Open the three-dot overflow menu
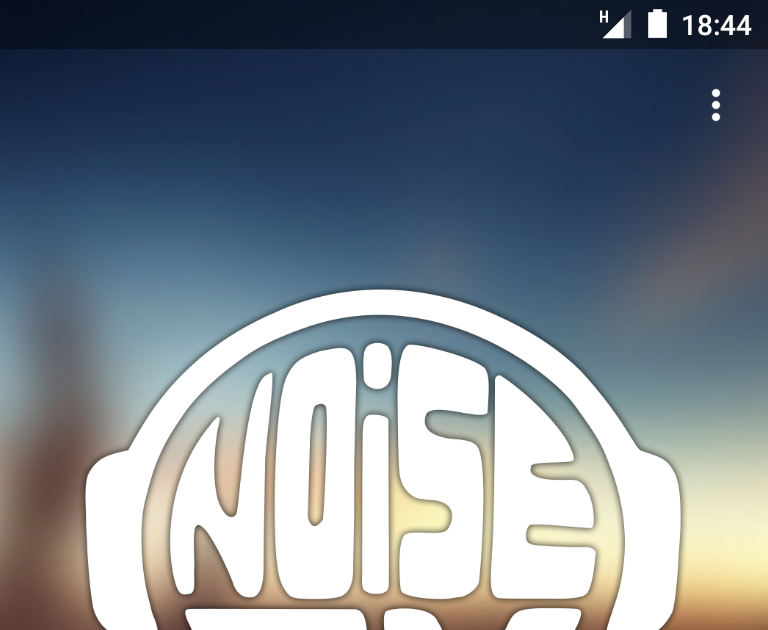Image resolution: width=768 pixels, height=630 pixels. point(716,105)
